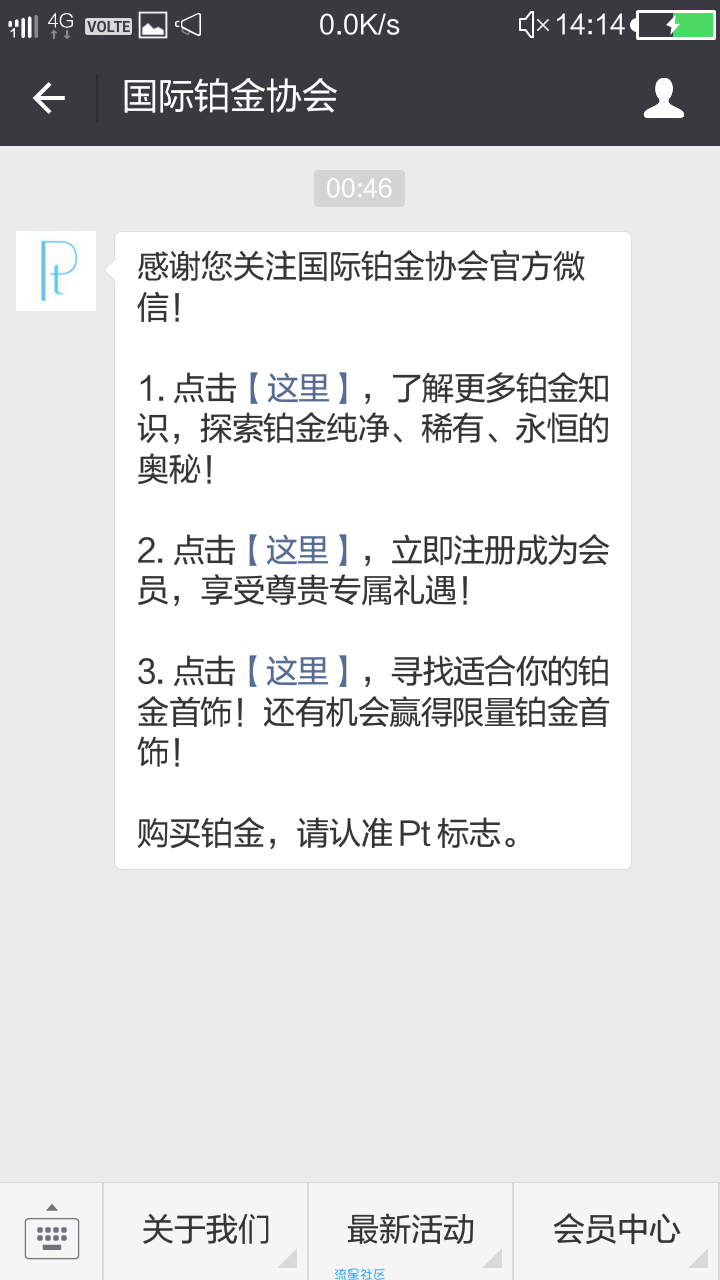The image size is (720, 1280).
Task: Tap the 这里 link to register as a member
Action: (x=298, y=550)
